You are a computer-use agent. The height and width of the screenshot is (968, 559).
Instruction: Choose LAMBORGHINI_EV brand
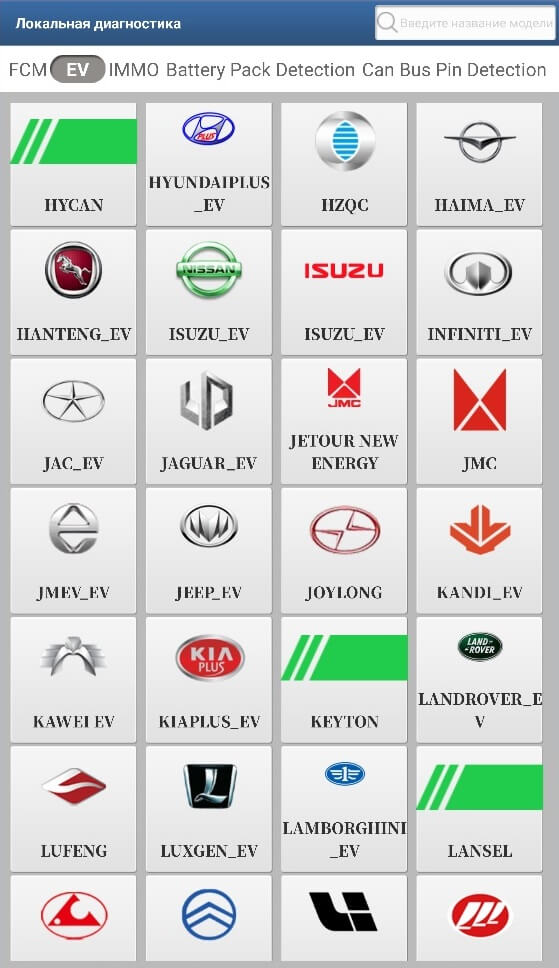(344, 809)
